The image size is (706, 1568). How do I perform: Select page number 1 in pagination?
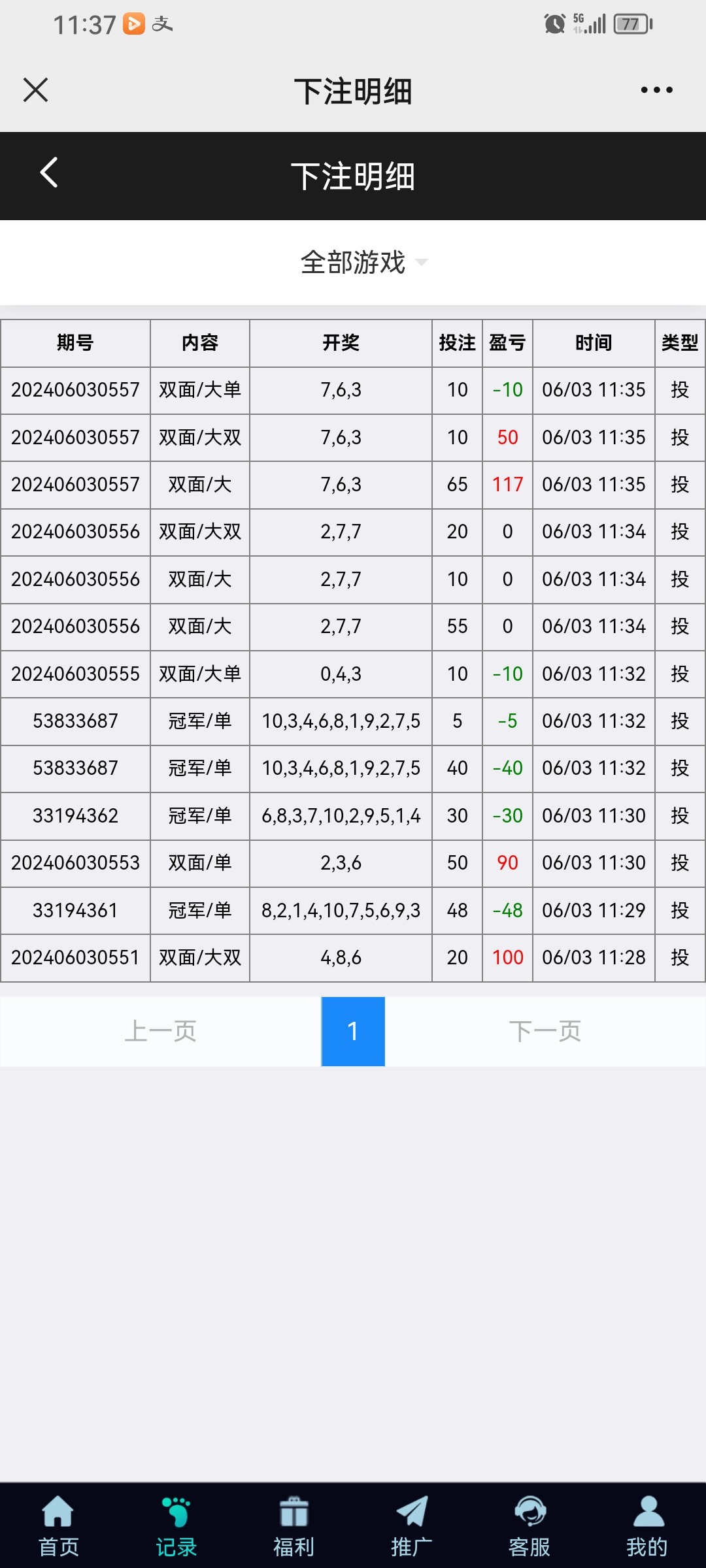point(353,1030)
